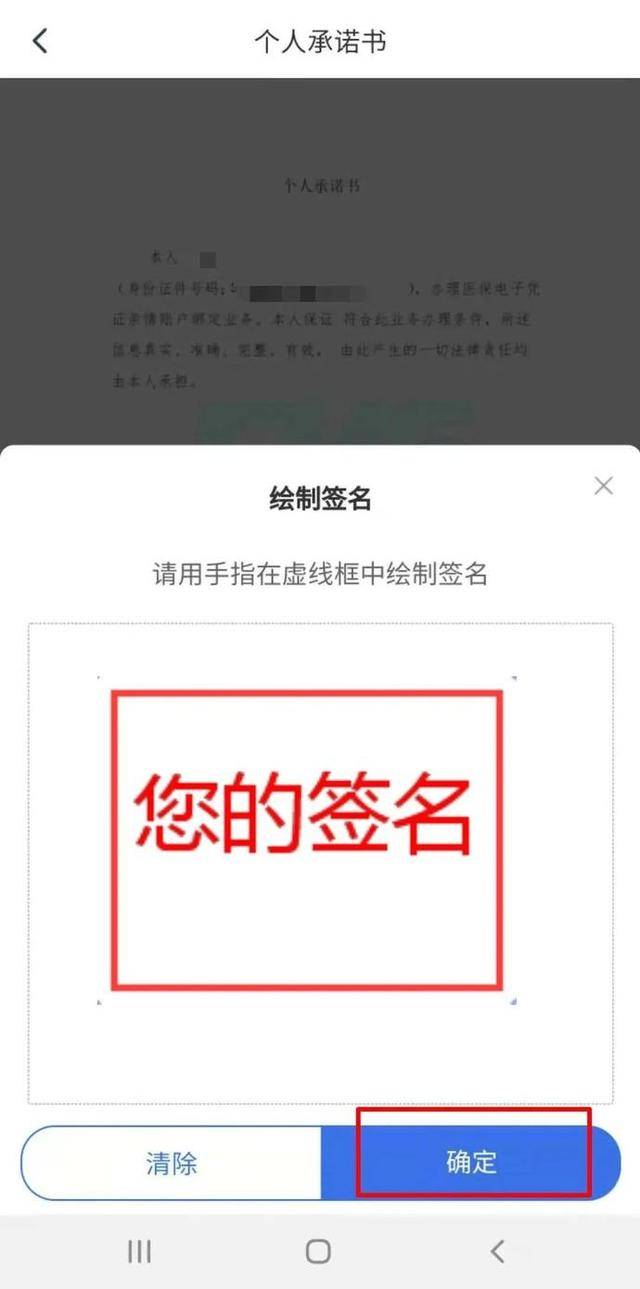Screen dimensions: 640x1289
Task: Confirm the signature with 确定
Action: coord(472,1162)
